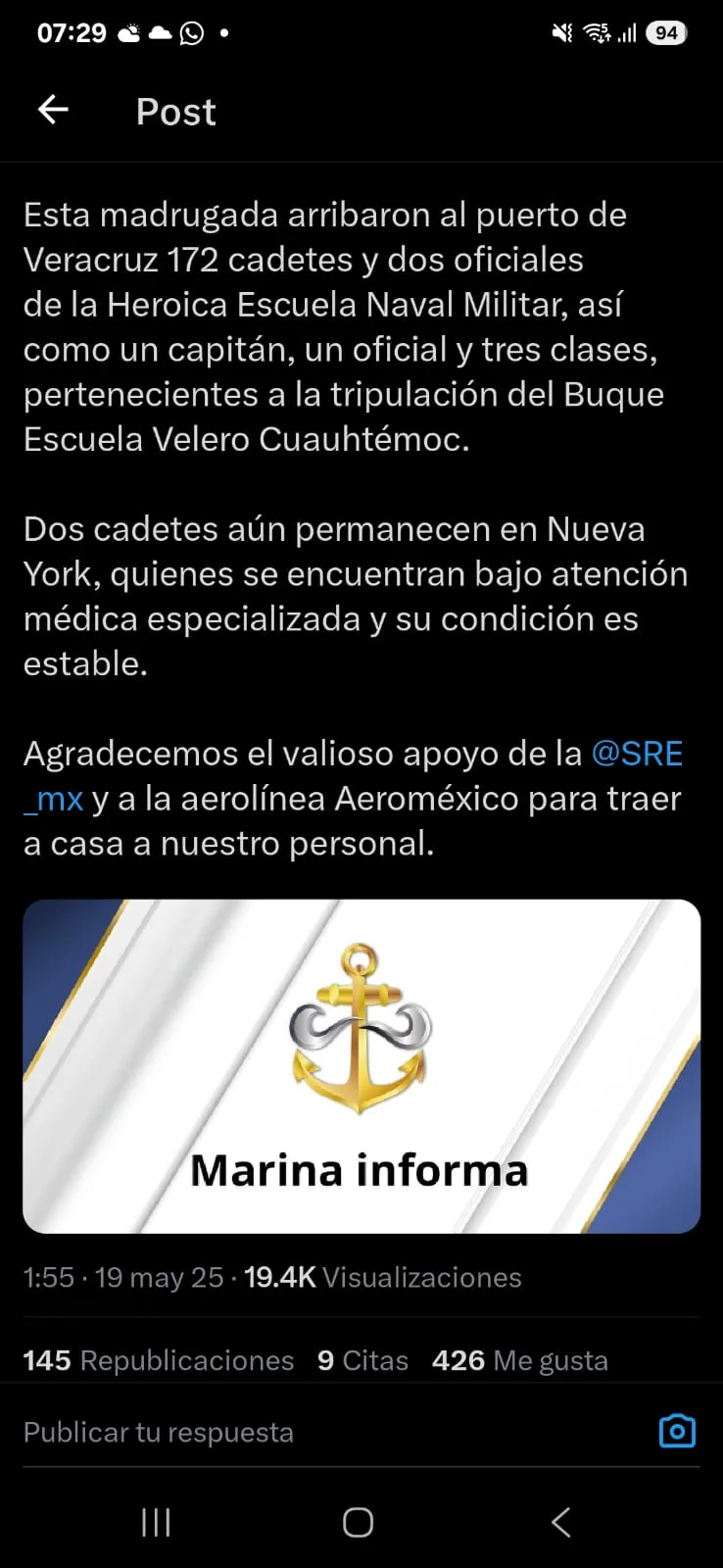The width and height of the screenshot is (723, 1568).
Task: View the 426 Me gusta list
Action: pyautogui.click(x=519, y=1360)
